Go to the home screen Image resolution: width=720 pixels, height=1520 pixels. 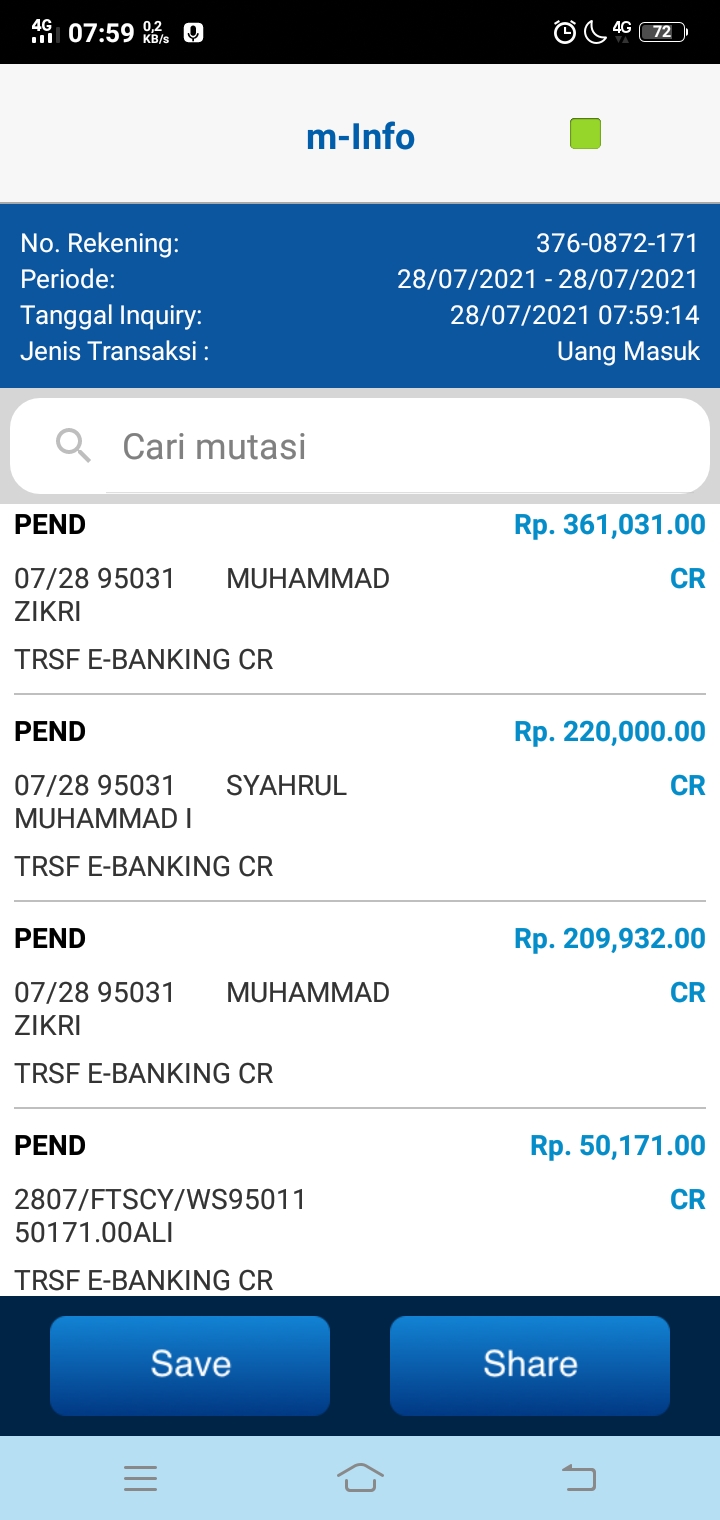360,1477
